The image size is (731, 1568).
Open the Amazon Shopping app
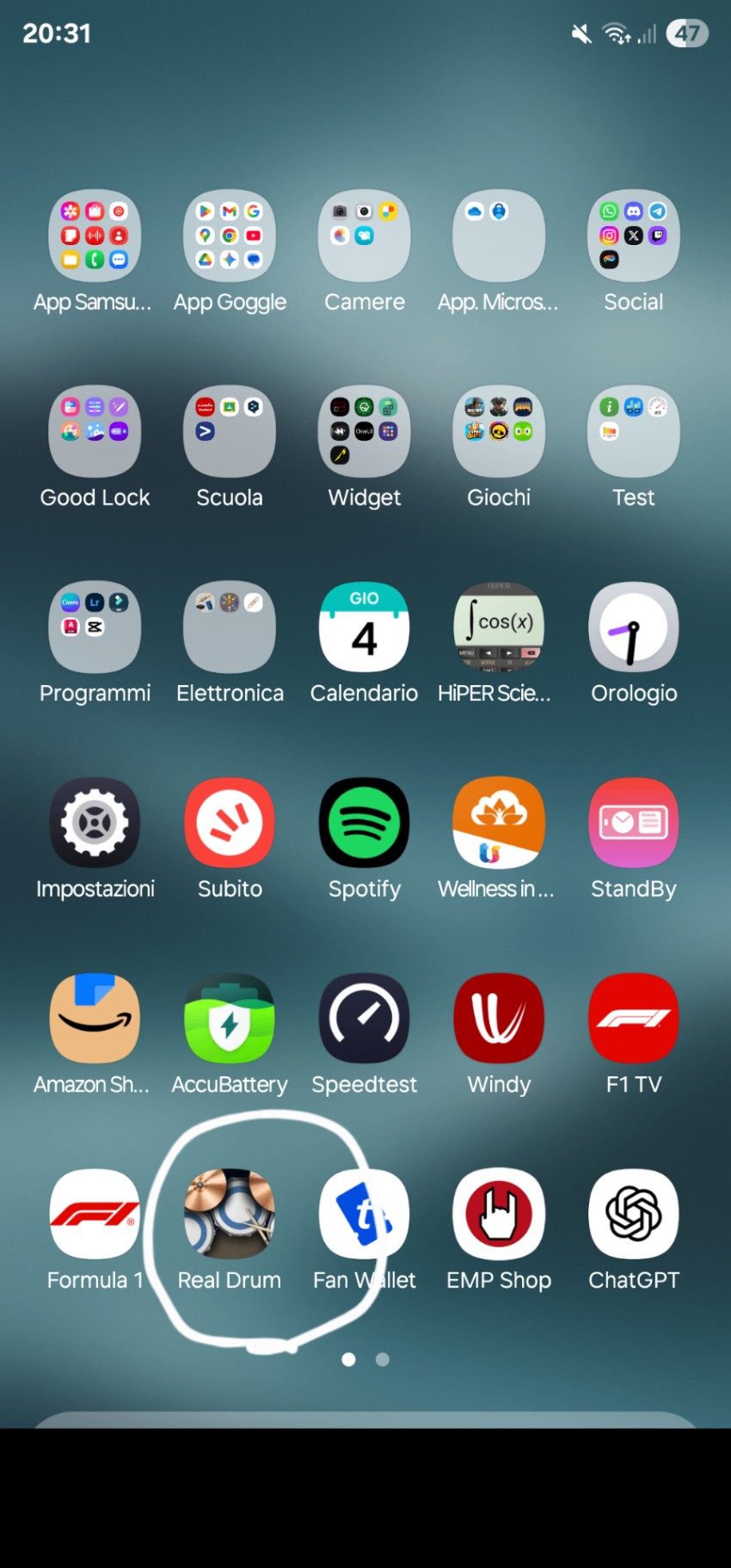[x=95, y=1019]
